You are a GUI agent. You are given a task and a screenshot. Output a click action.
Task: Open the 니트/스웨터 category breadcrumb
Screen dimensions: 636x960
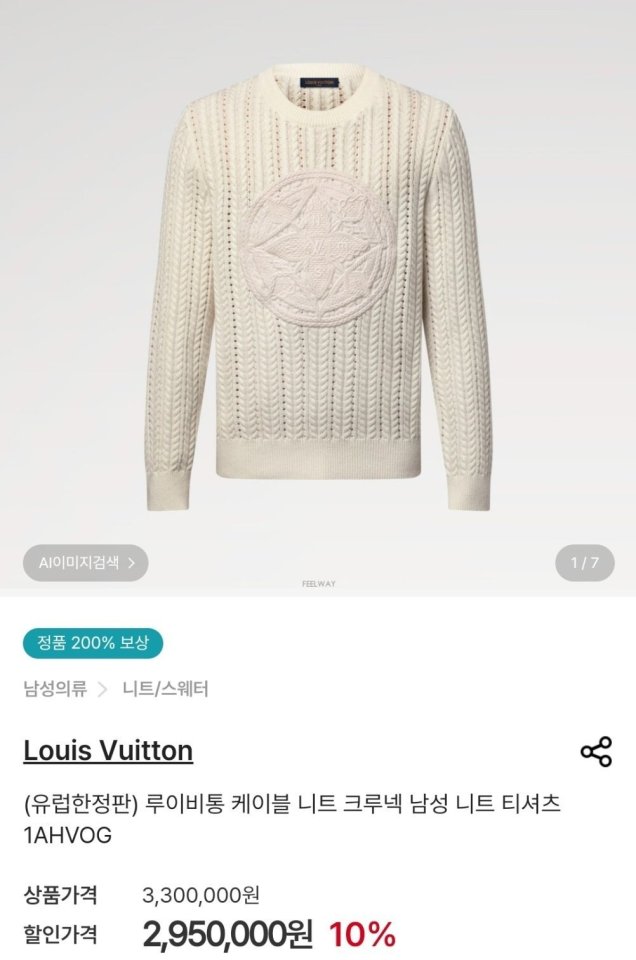165,689
